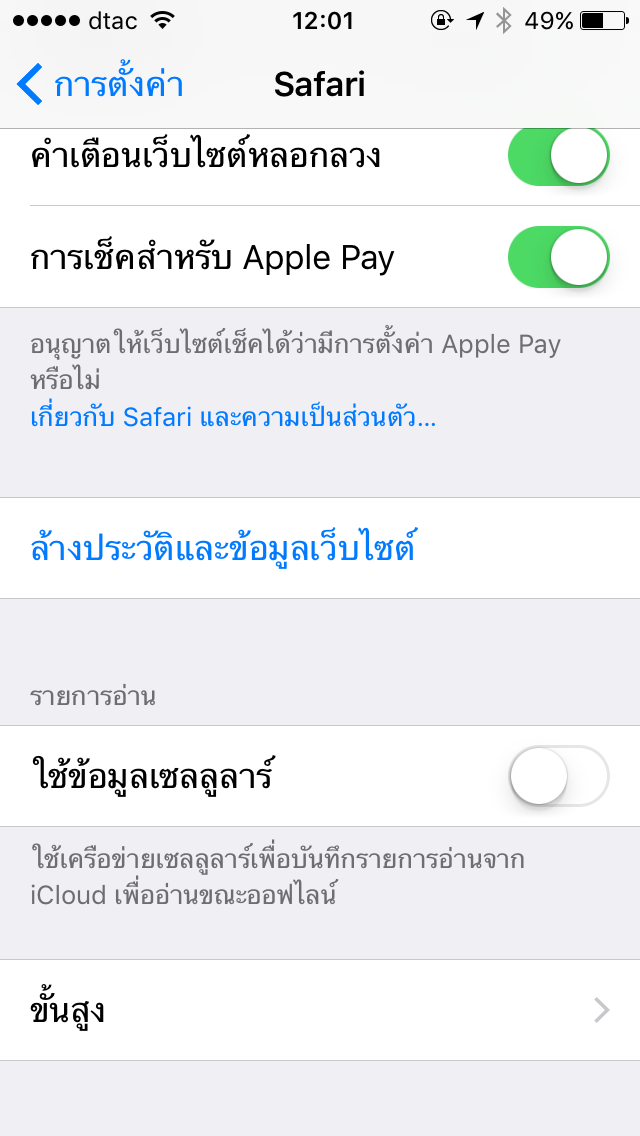Disable การเช็คสำหรับ Apple Pay toggle

[559, 257]
